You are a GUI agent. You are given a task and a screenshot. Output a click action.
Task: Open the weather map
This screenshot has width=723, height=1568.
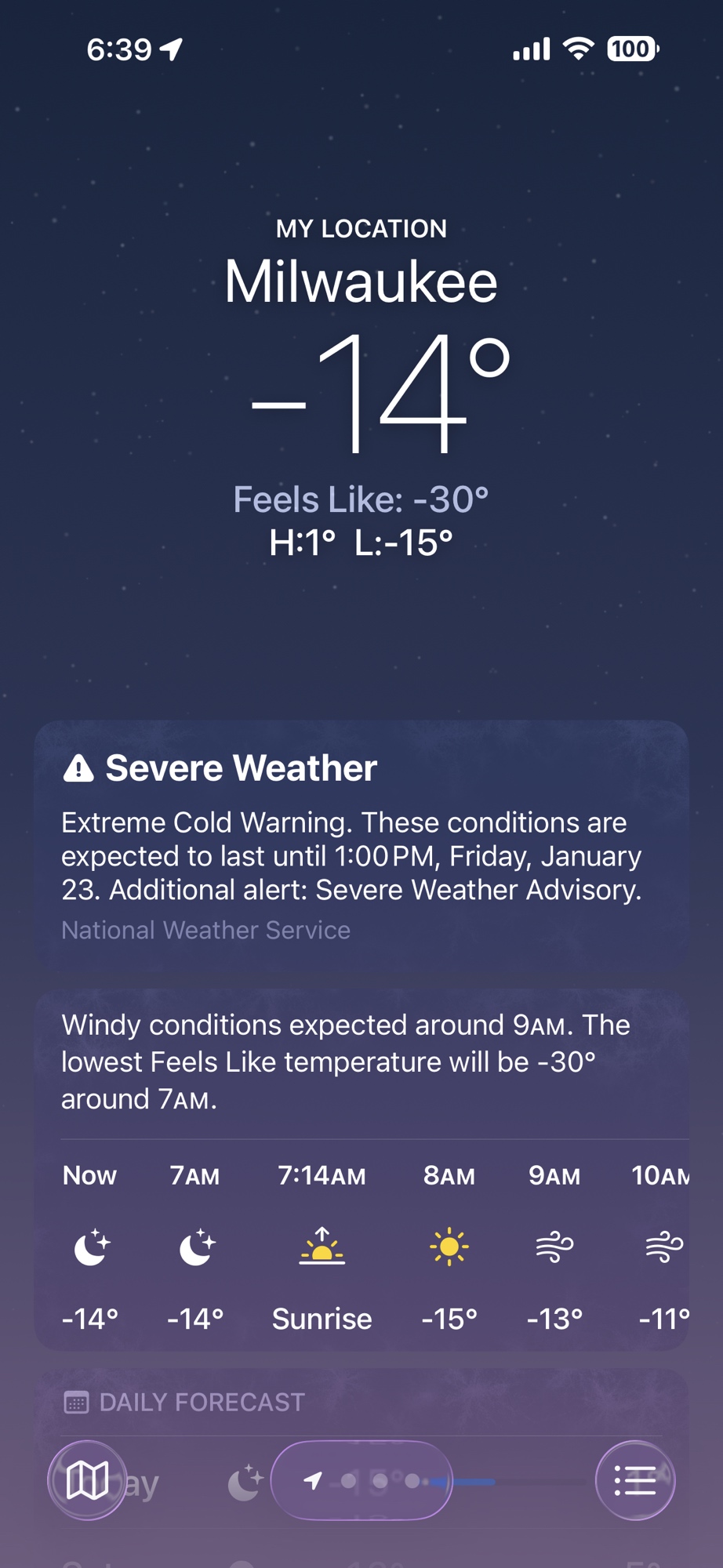(x=87, y=1480)
